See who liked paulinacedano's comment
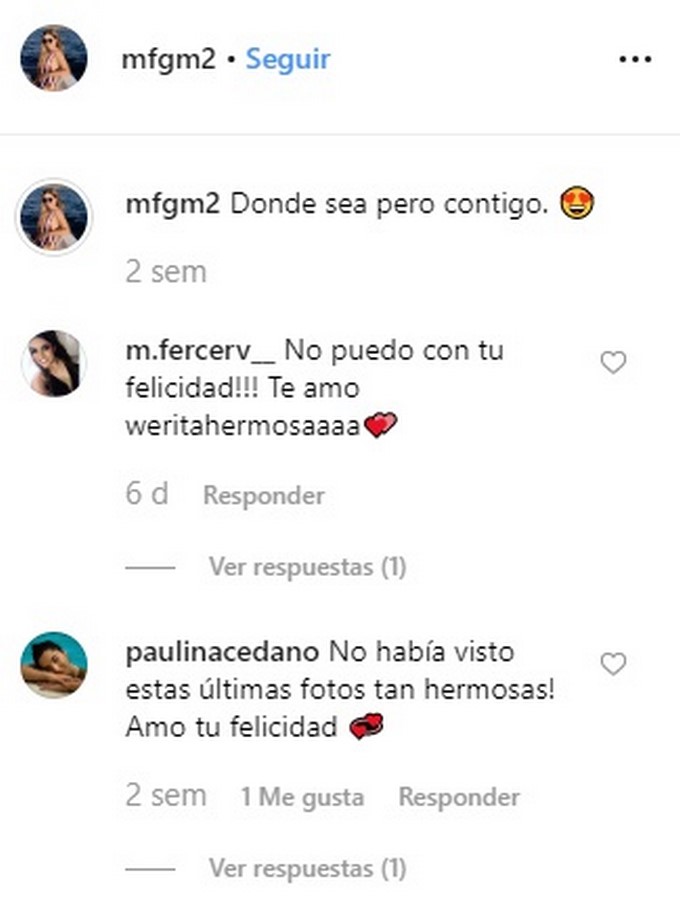This screenshot has height=914, width=680. point(302,797)
